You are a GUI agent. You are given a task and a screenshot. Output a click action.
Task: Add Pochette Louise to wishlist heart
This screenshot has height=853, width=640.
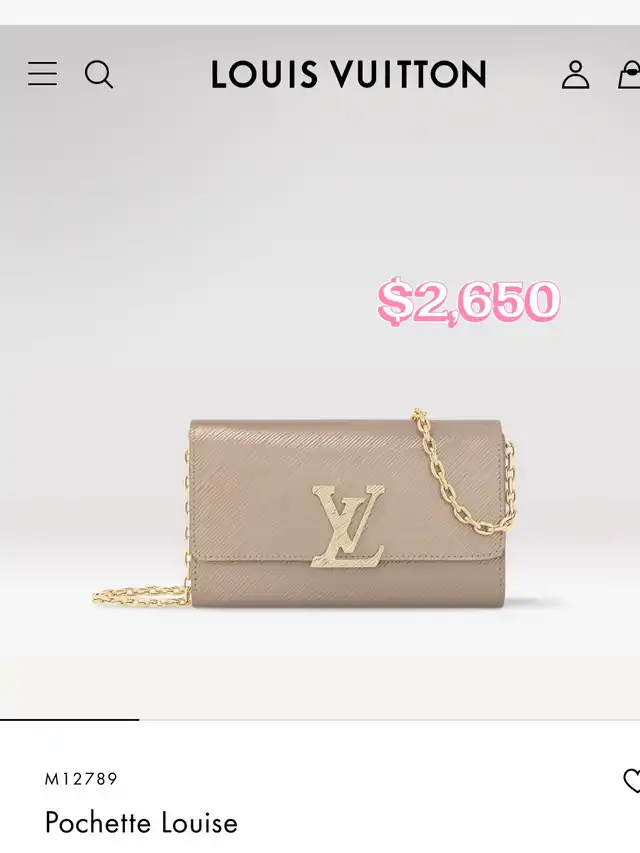(x=631, y=780)
